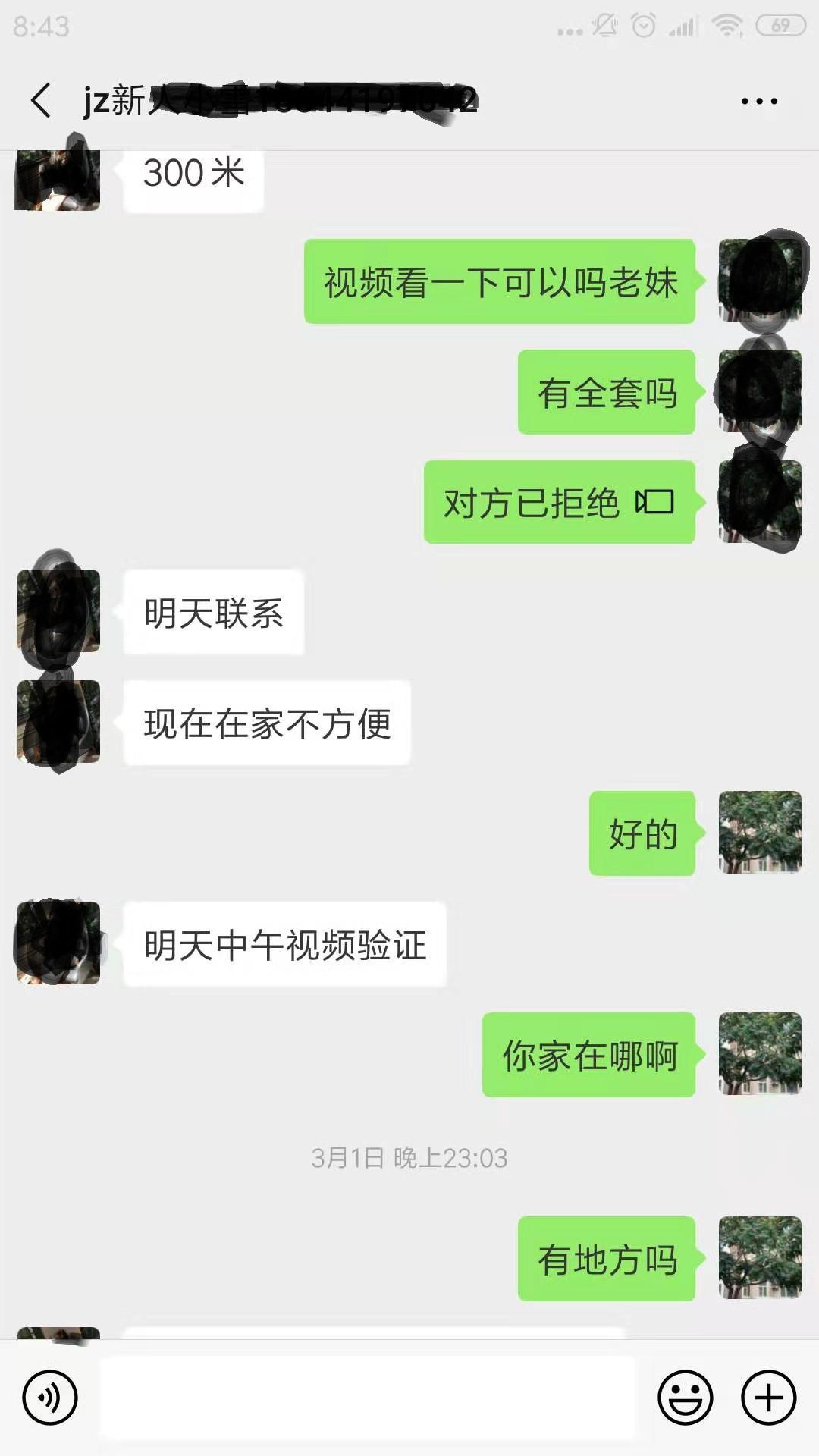Switch to voice message input
The height and width of the screenshot is (1456, 819).
tap(50, 1397)
